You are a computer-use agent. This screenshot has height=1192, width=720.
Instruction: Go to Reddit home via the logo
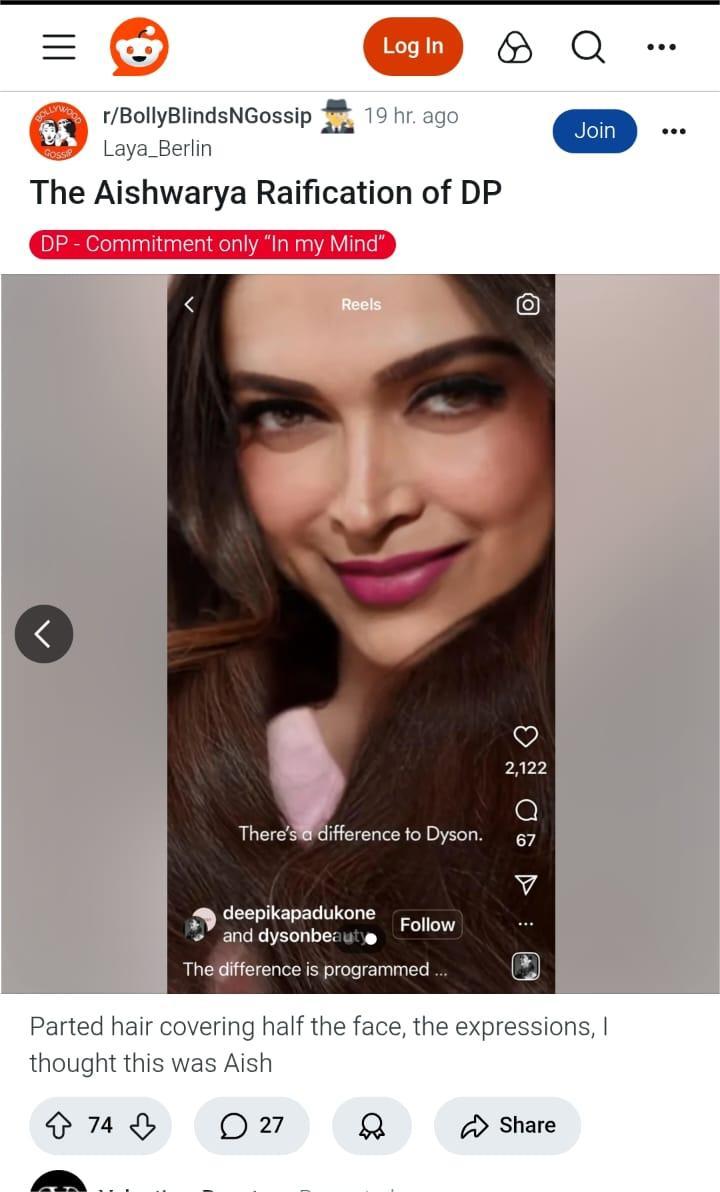[x=139, y=47]
